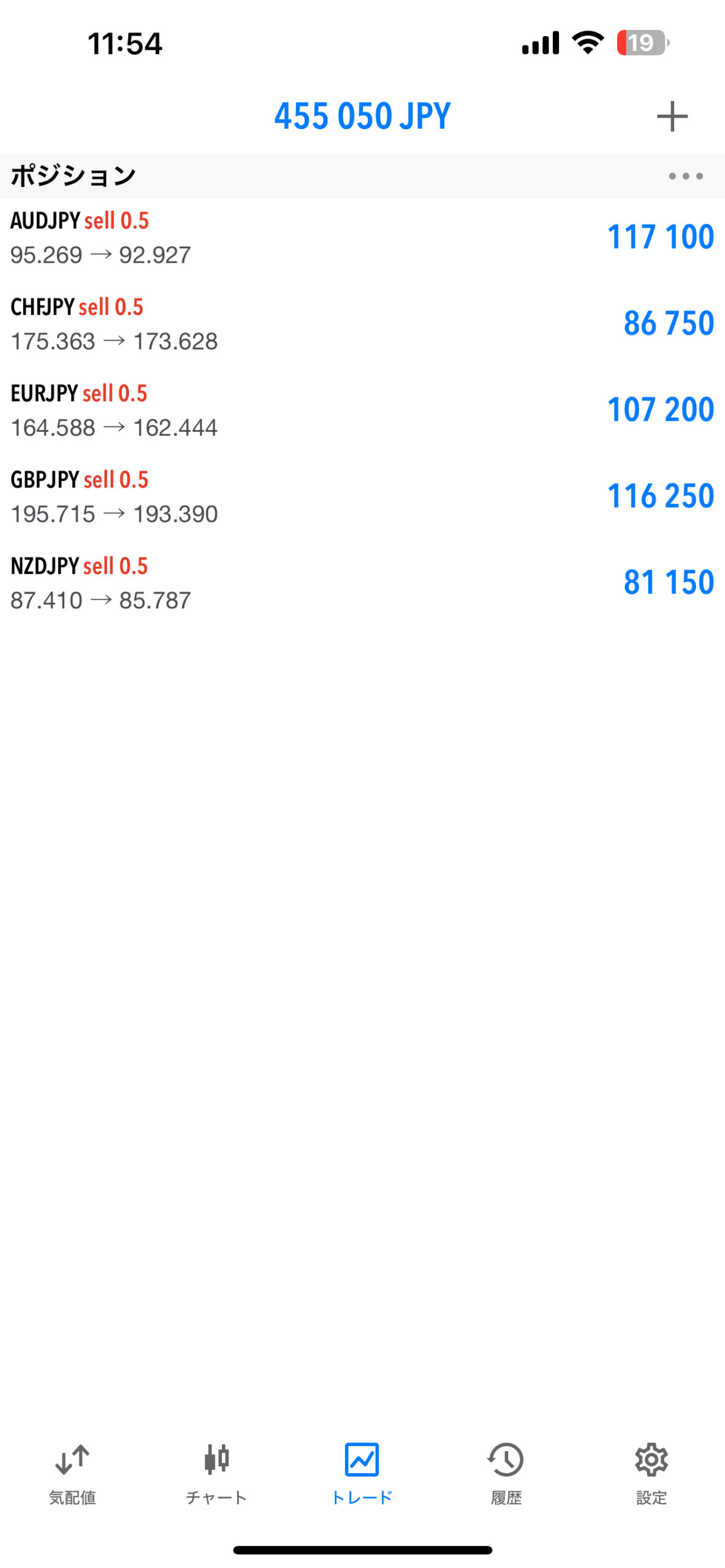Viewport: 725px width, 1568px height.
Task: Tap the GBPJPY sell position row
Action: click(x=362, y=497)
